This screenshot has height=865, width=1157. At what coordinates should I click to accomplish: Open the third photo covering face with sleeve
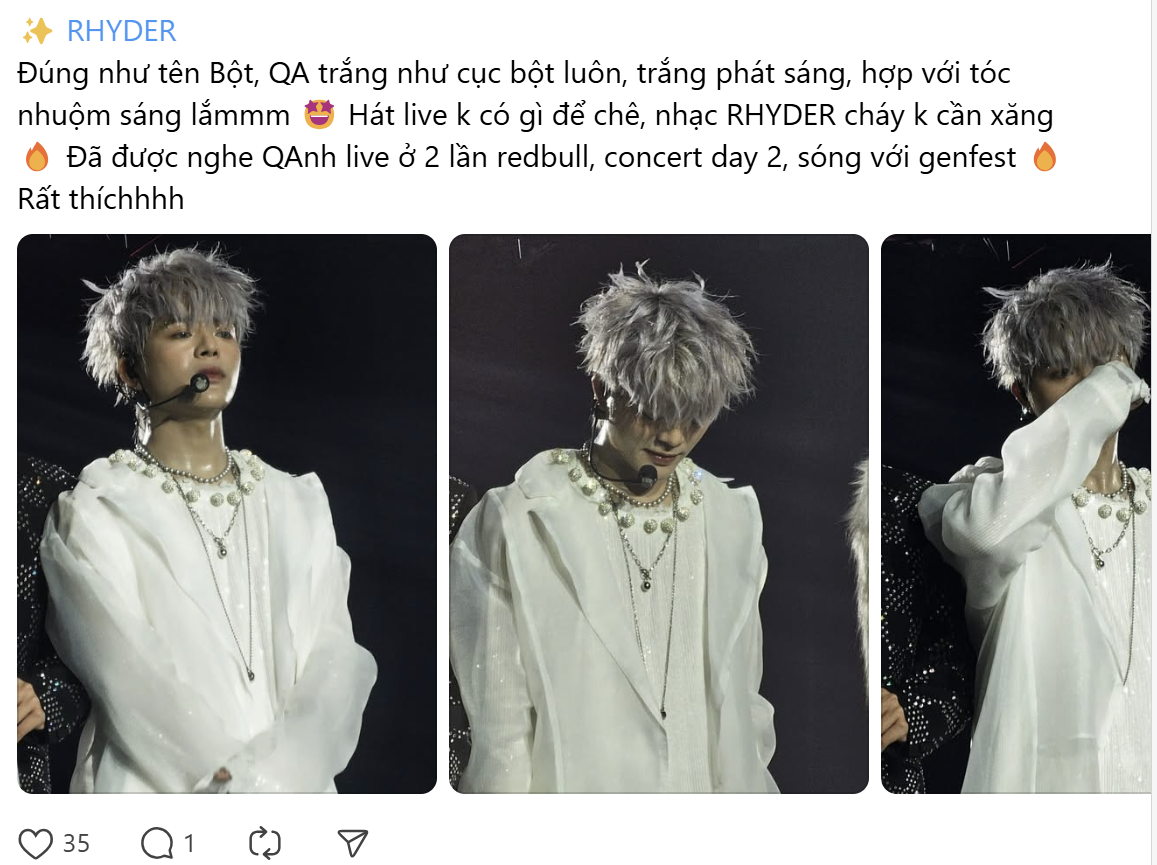(x=1016, y=514)
